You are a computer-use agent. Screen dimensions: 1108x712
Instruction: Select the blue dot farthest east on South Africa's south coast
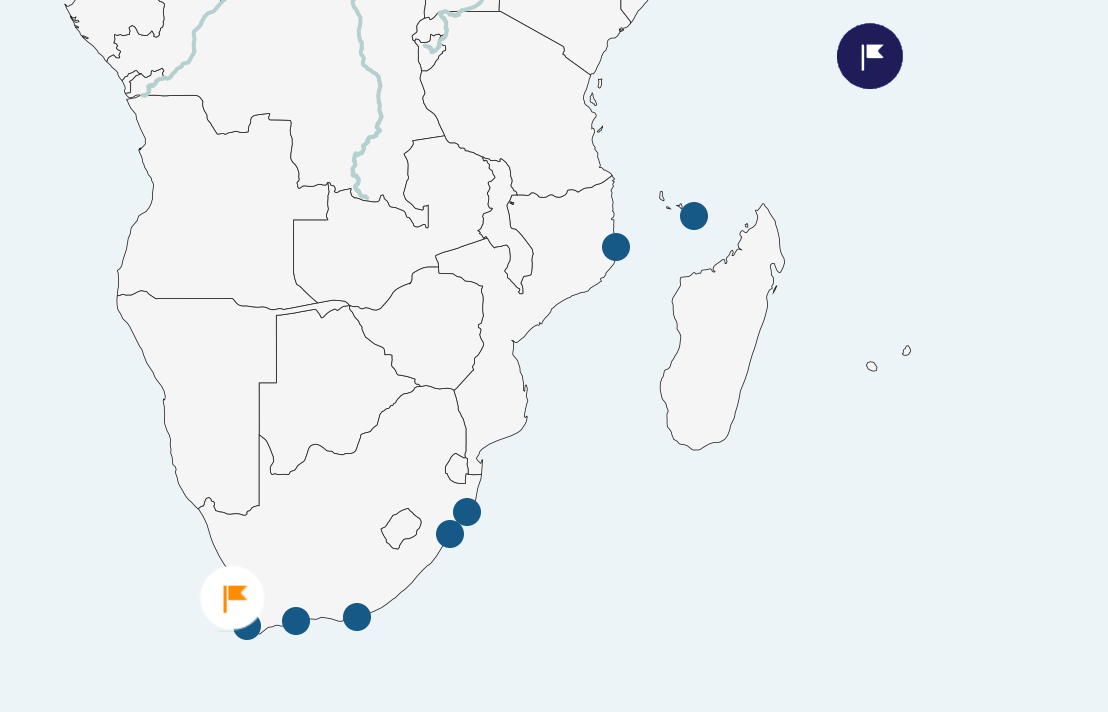tap(357, 617)
